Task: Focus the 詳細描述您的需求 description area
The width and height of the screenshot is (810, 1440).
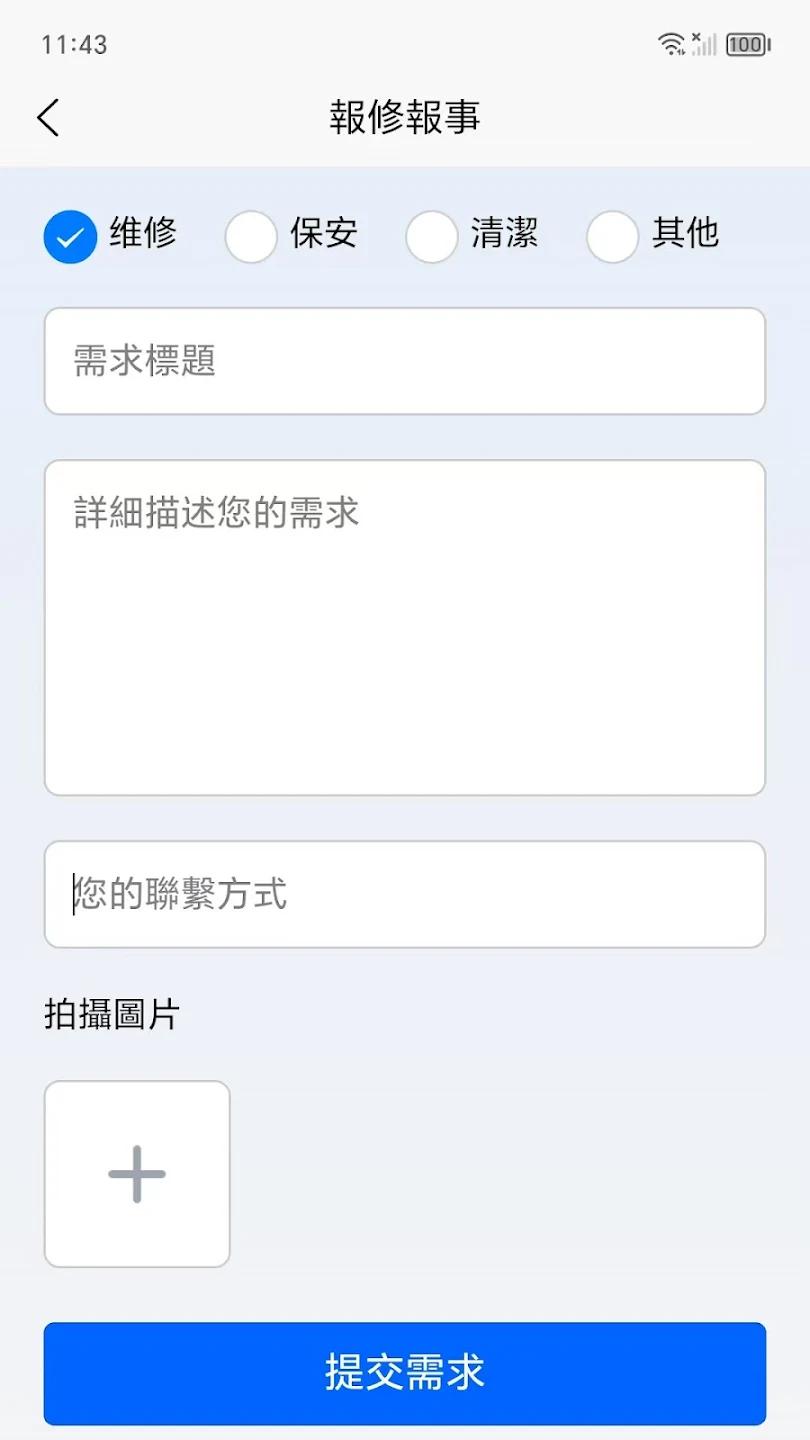Action: [404, 627]
